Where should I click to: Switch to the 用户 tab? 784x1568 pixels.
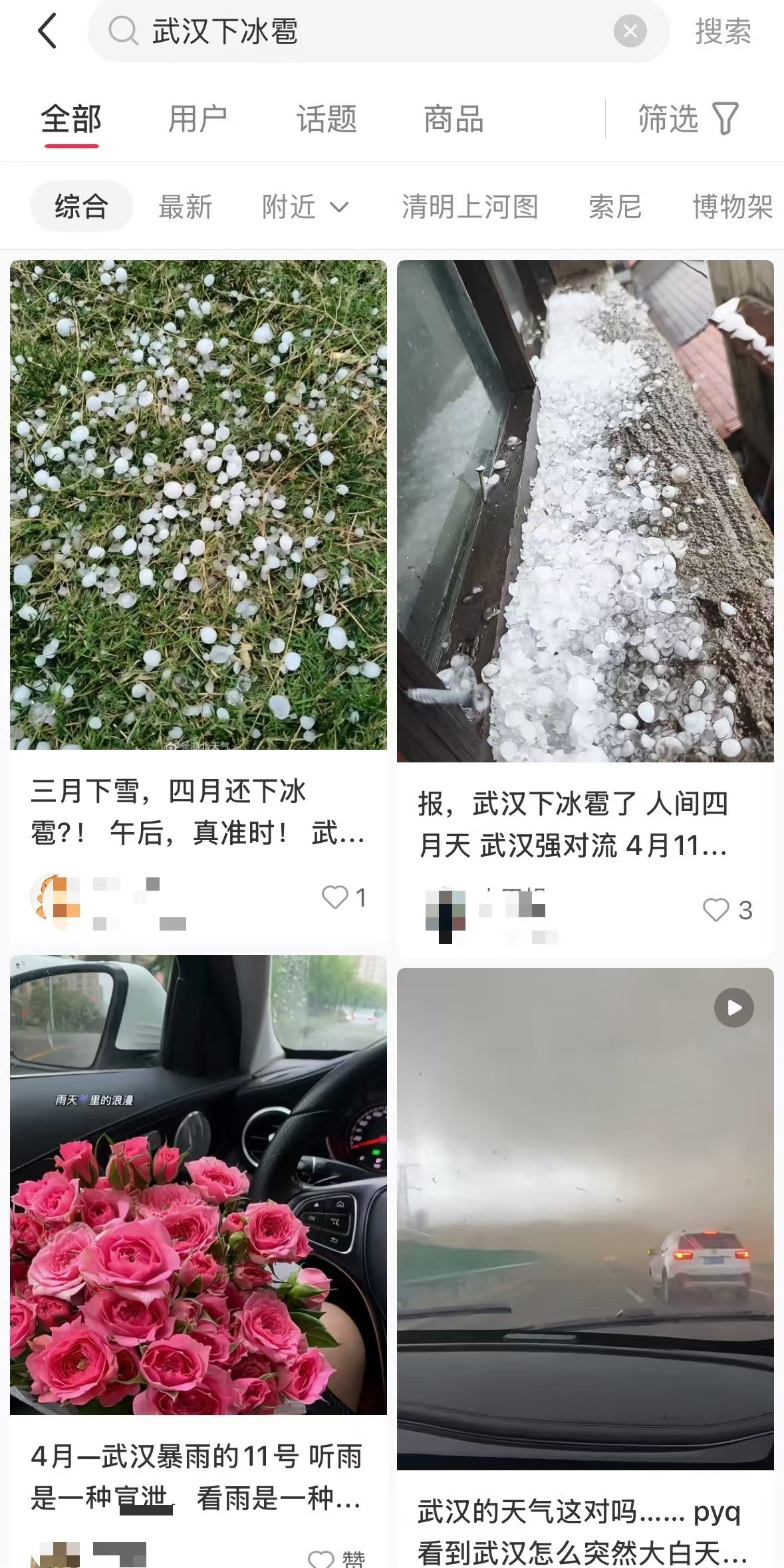pos(197,120)
